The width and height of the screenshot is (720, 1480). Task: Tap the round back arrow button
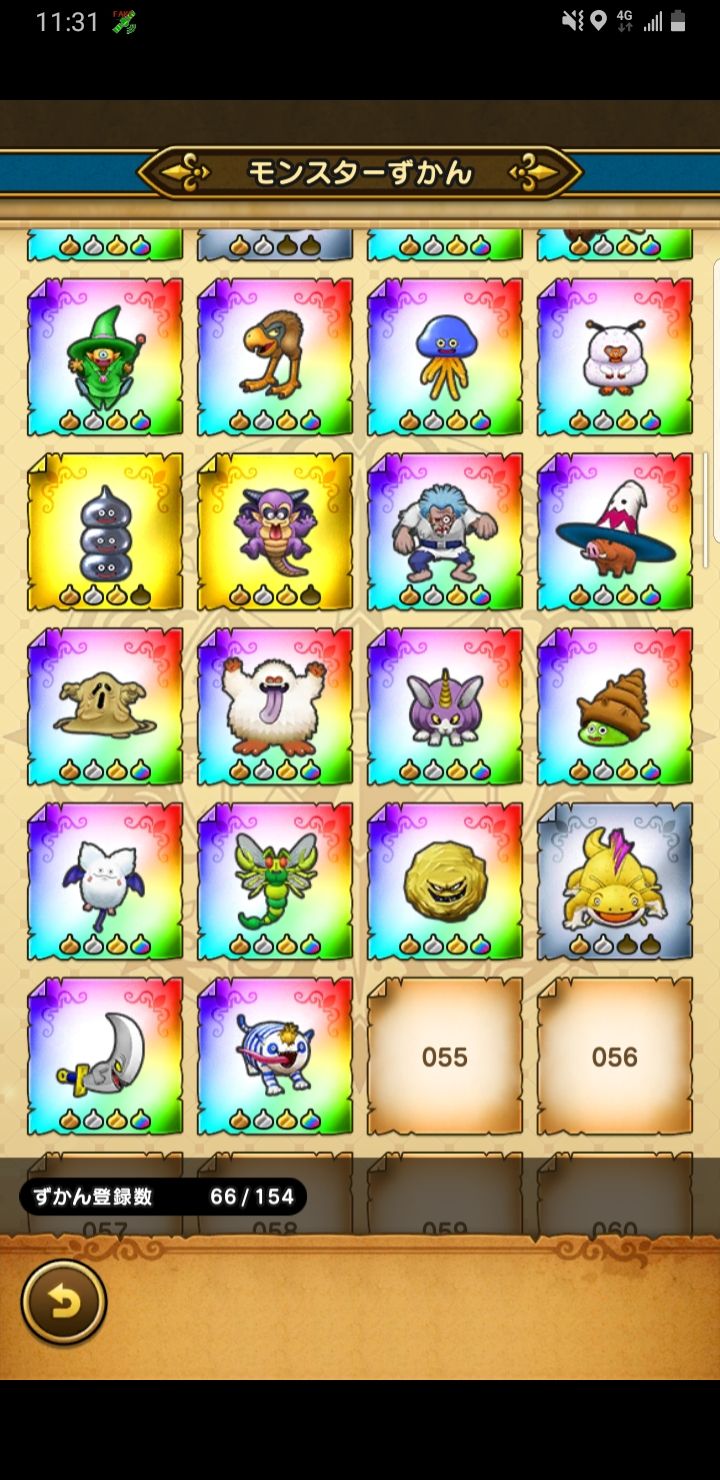(64, 1302)
